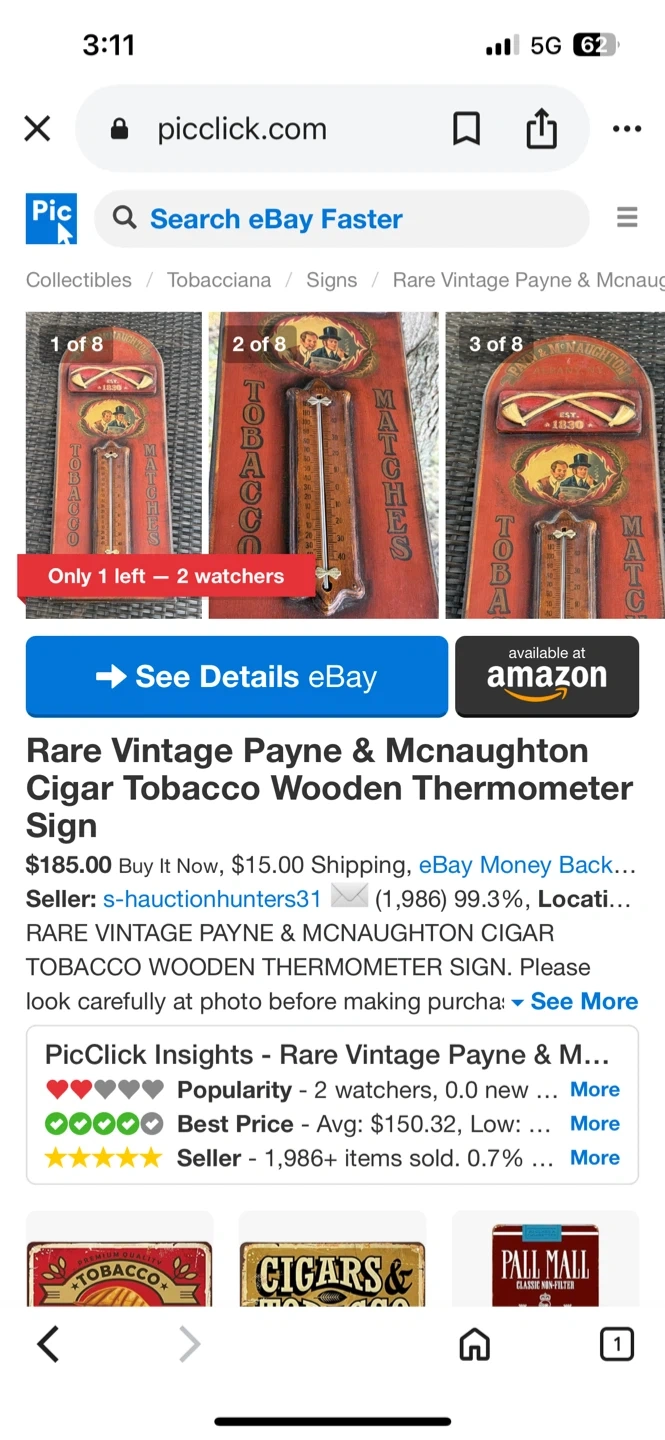
Task: Open the Pall Mall related item
Action: (545, 1262)
